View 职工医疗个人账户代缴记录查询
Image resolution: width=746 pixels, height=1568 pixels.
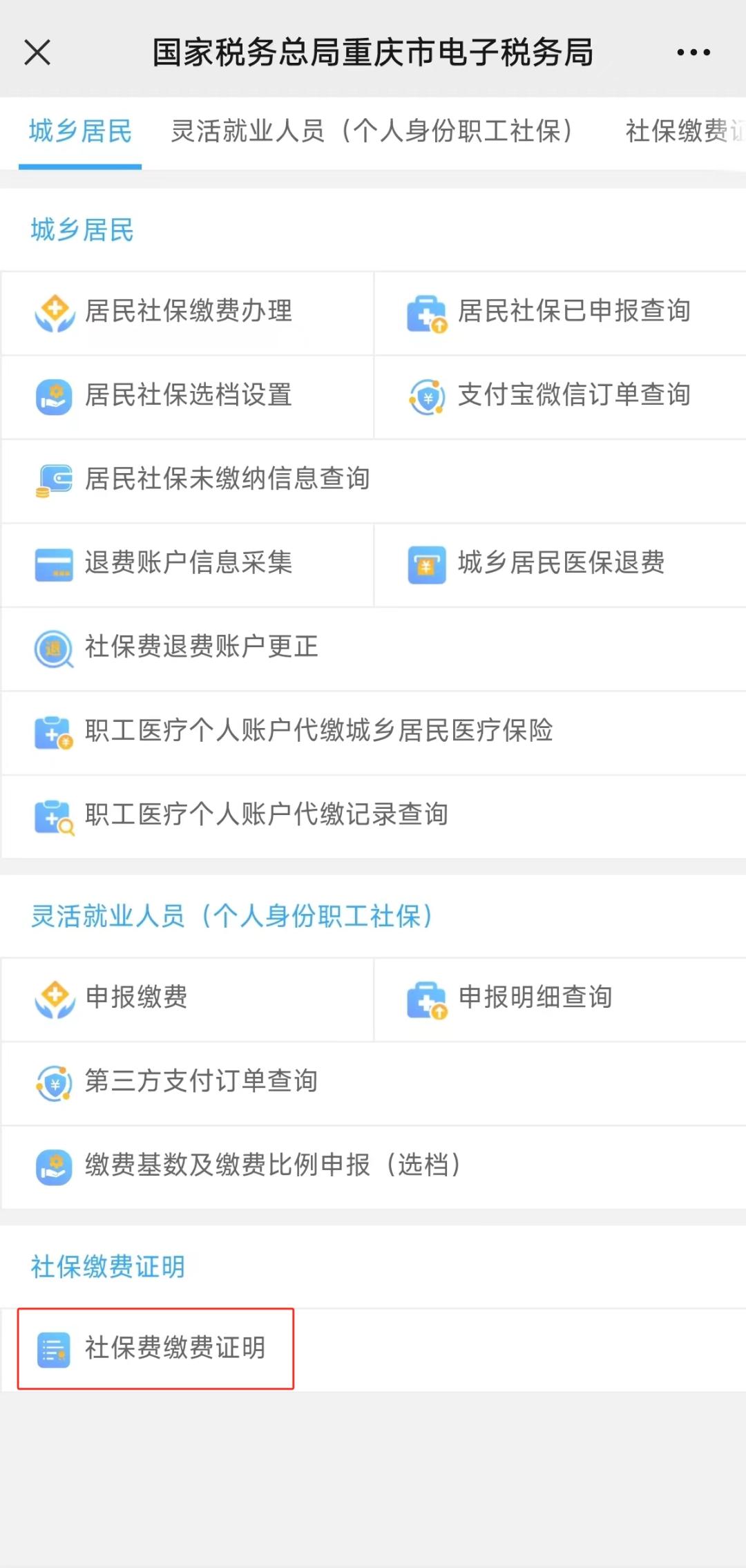pos(266,816)
